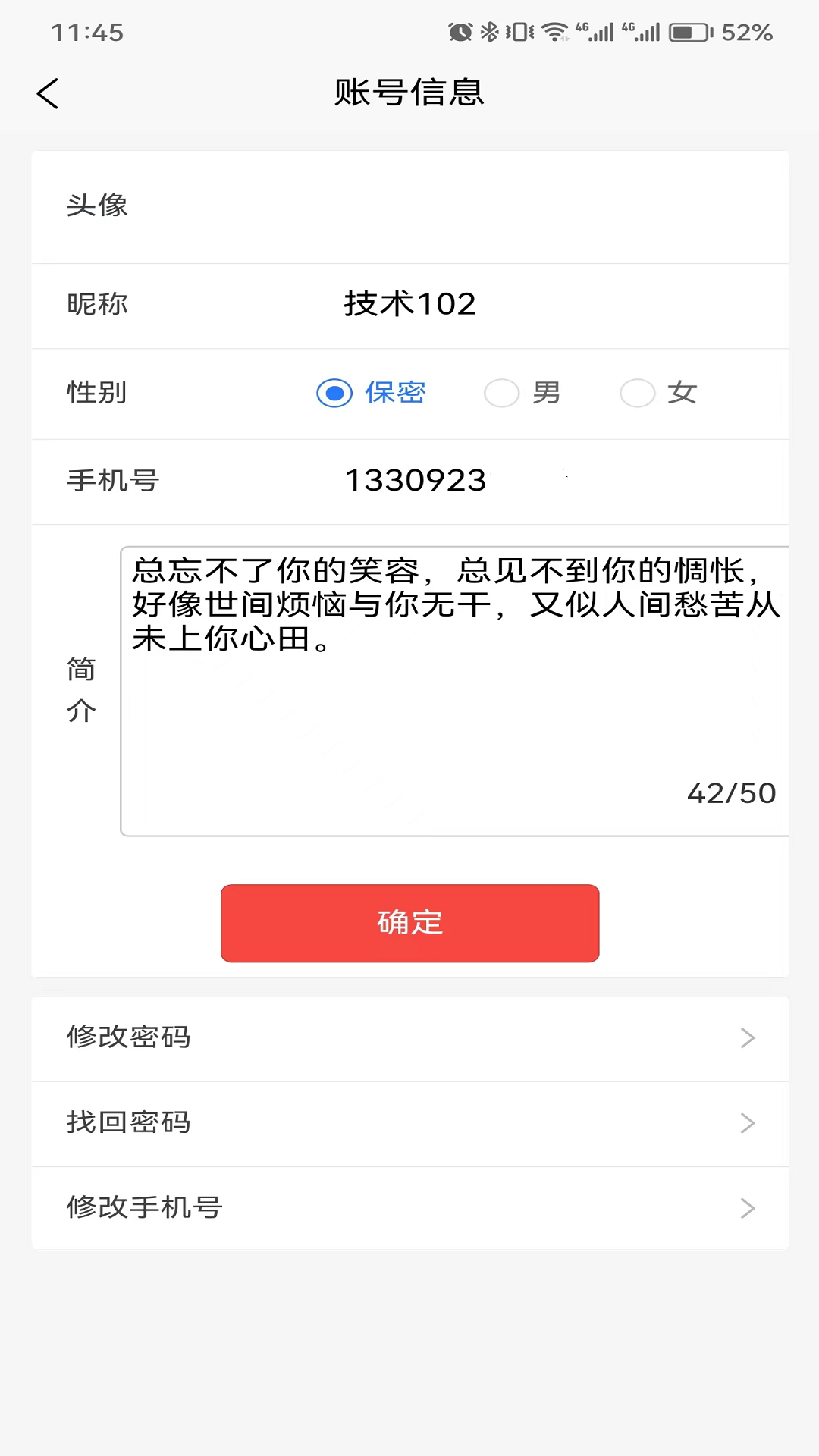Tap the alarm clock status icon
Viewport: 819px width, 1456px height.
(461, 33)
